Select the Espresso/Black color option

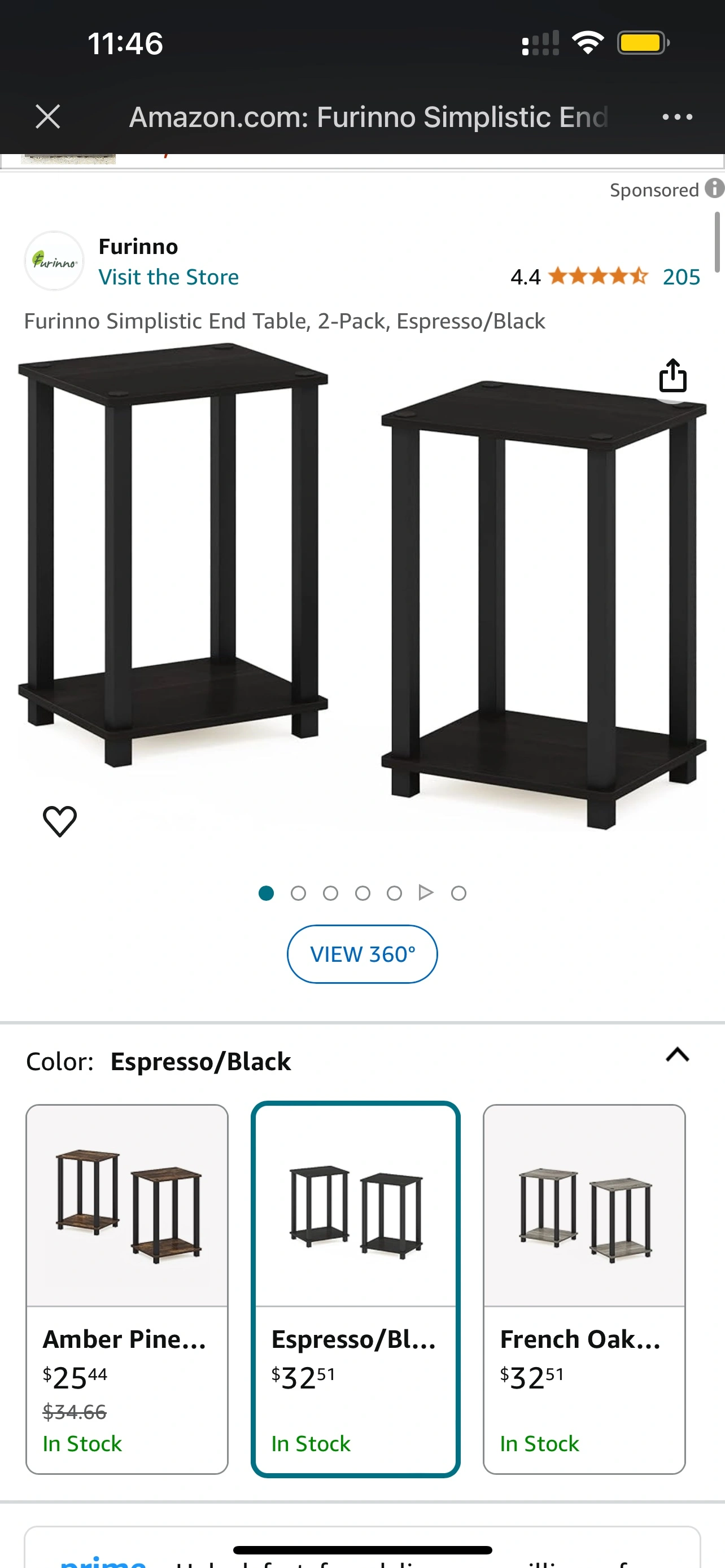pos(356,1289)
